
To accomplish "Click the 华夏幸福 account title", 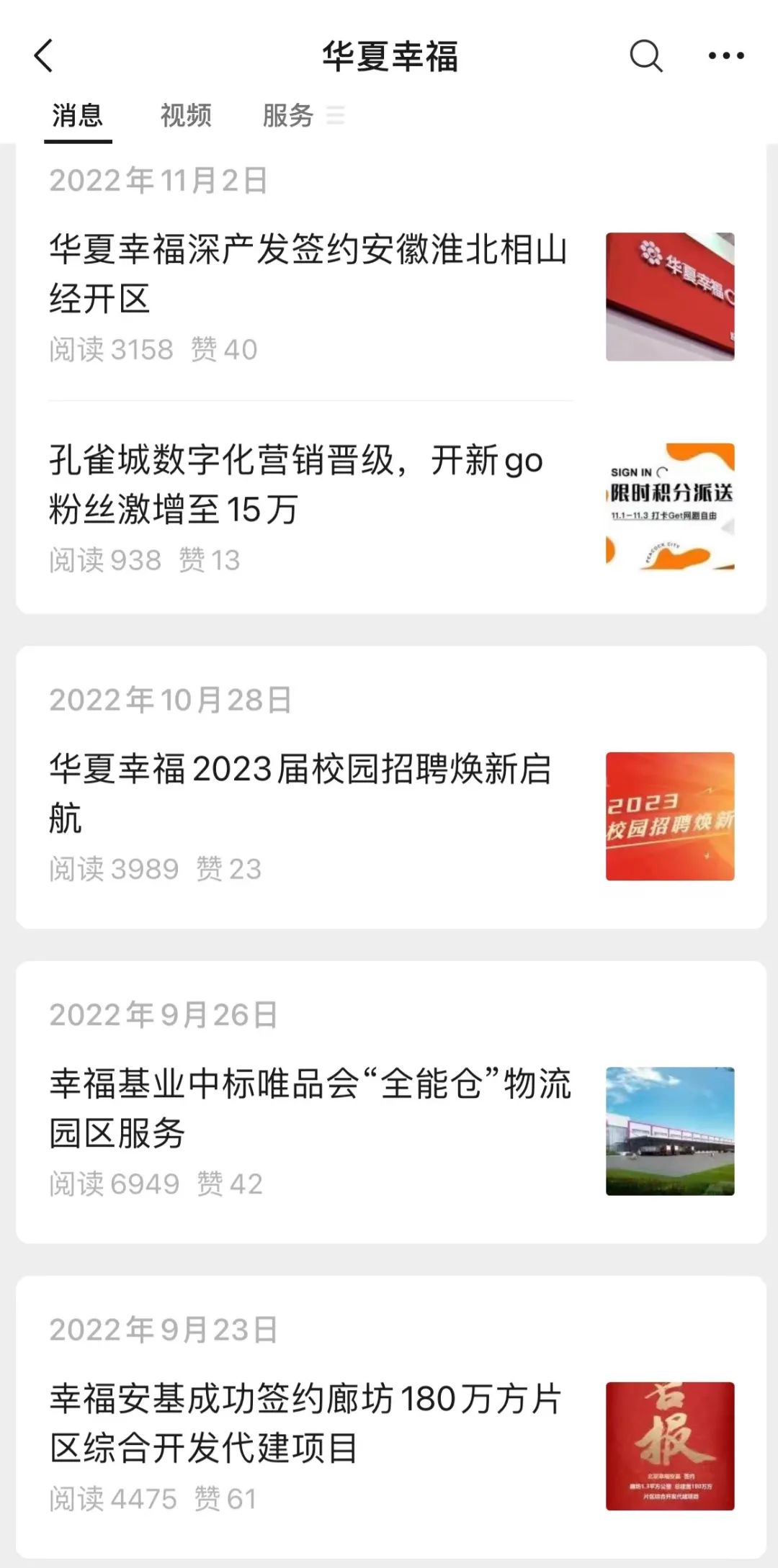I will (x=389, y=56).
